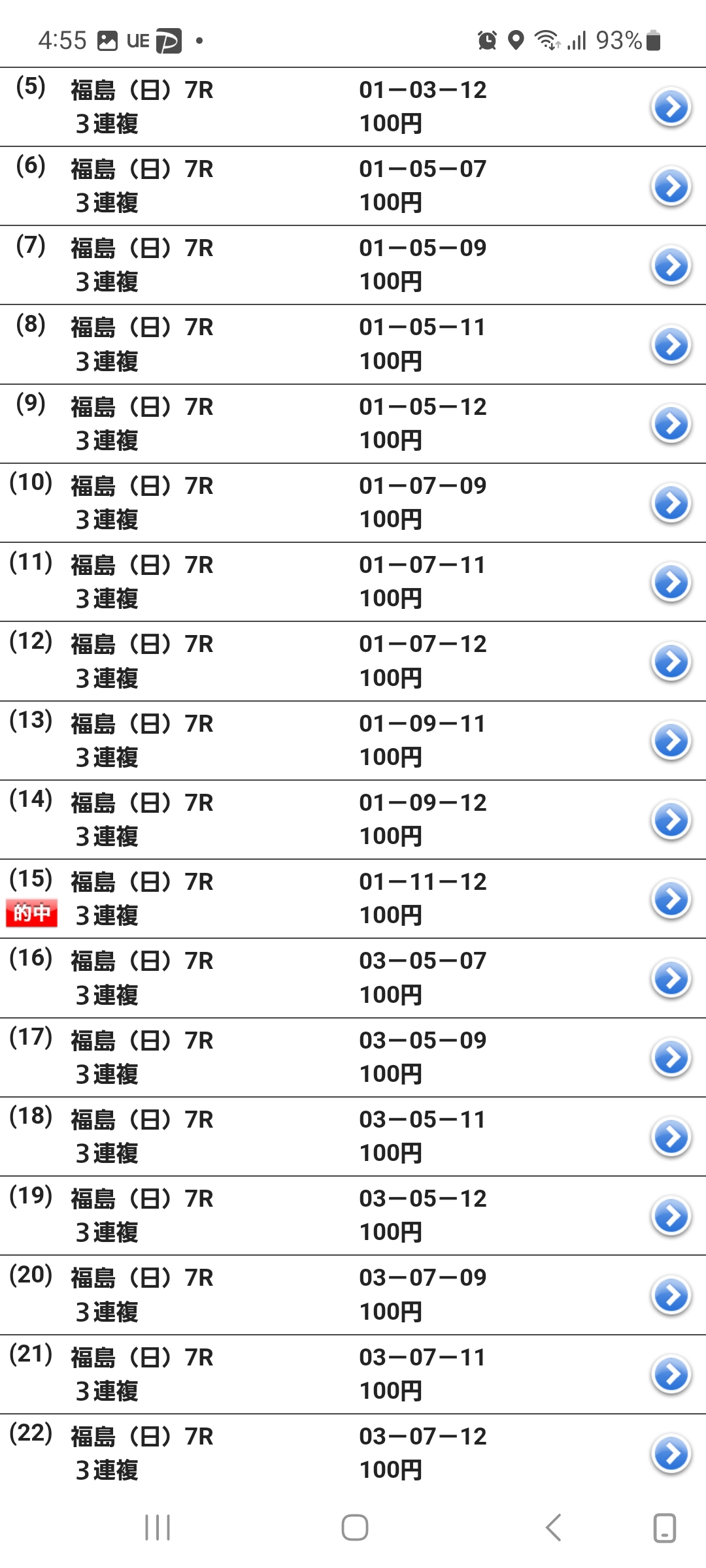The width and height of the screenshot is (706, 1568).
Task: Open winning bet 01-11-12 details
Action: [x=671, y=899]
